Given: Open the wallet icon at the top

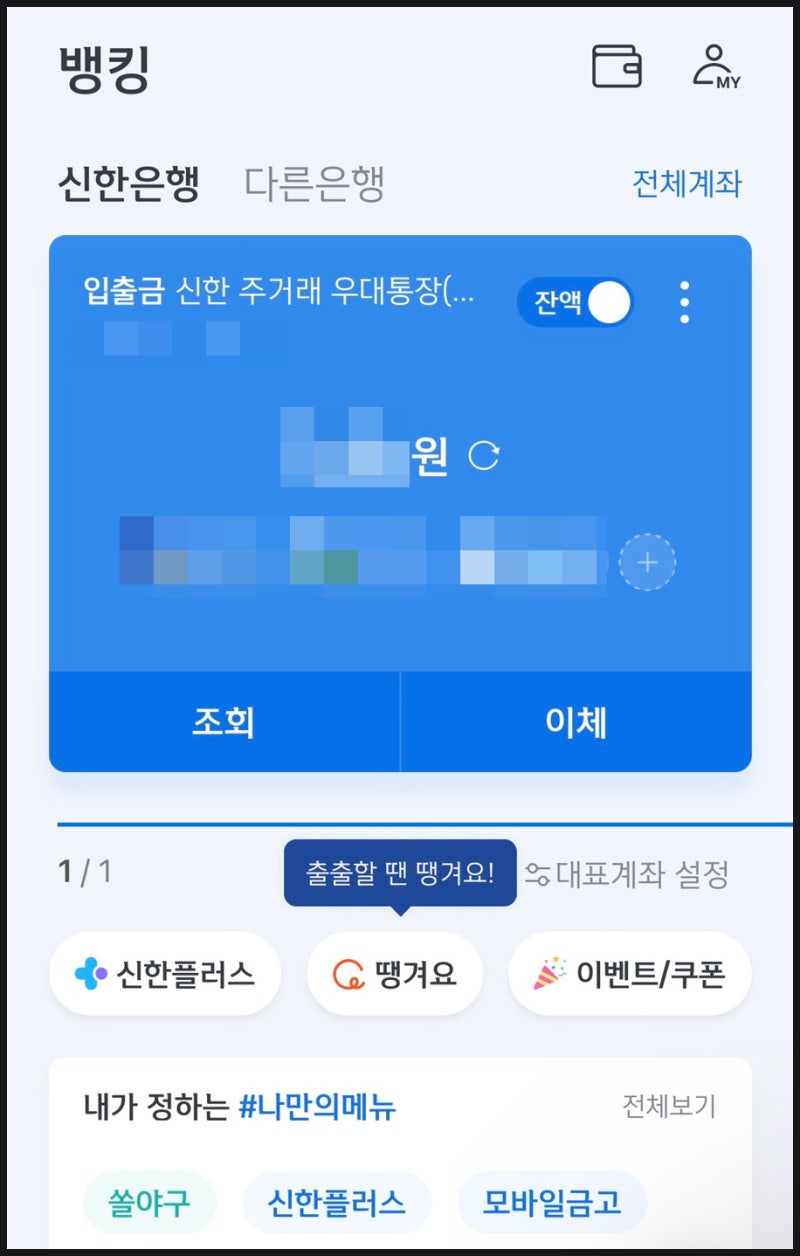Looking at the screenshot, I should [x=615, y=66].
